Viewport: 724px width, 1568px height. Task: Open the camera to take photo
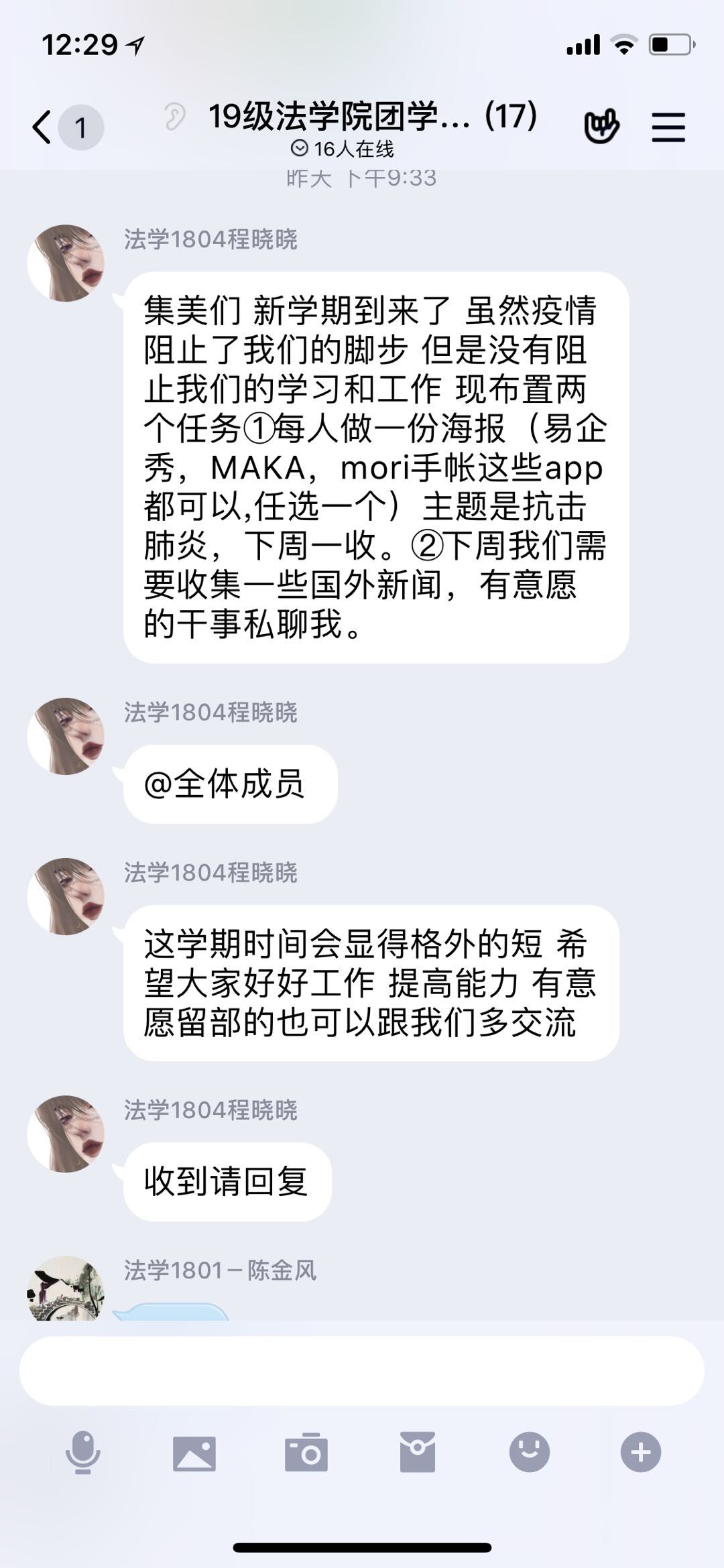[306, 1453]
